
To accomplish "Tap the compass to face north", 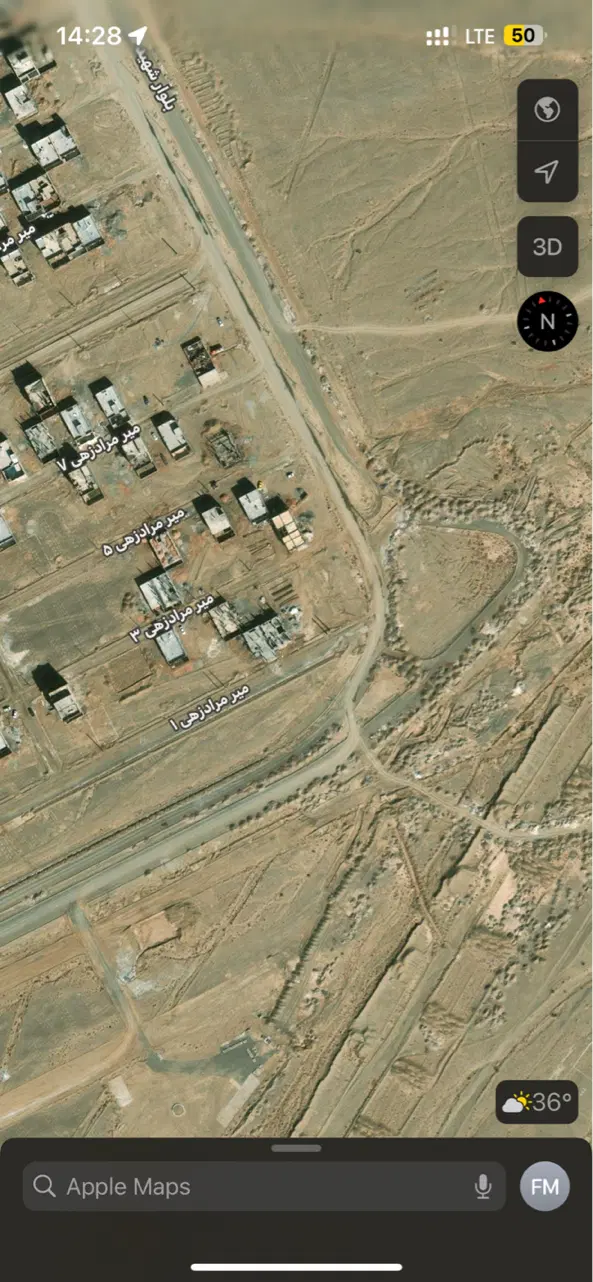I will (547, 322).
